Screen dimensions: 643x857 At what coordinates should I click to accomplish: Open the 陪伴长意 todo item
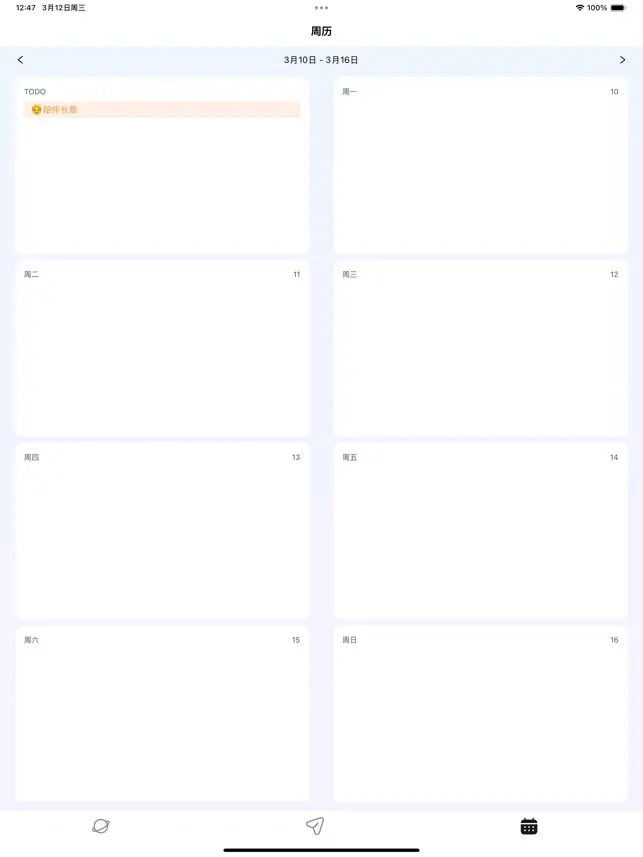coord(162,110)
